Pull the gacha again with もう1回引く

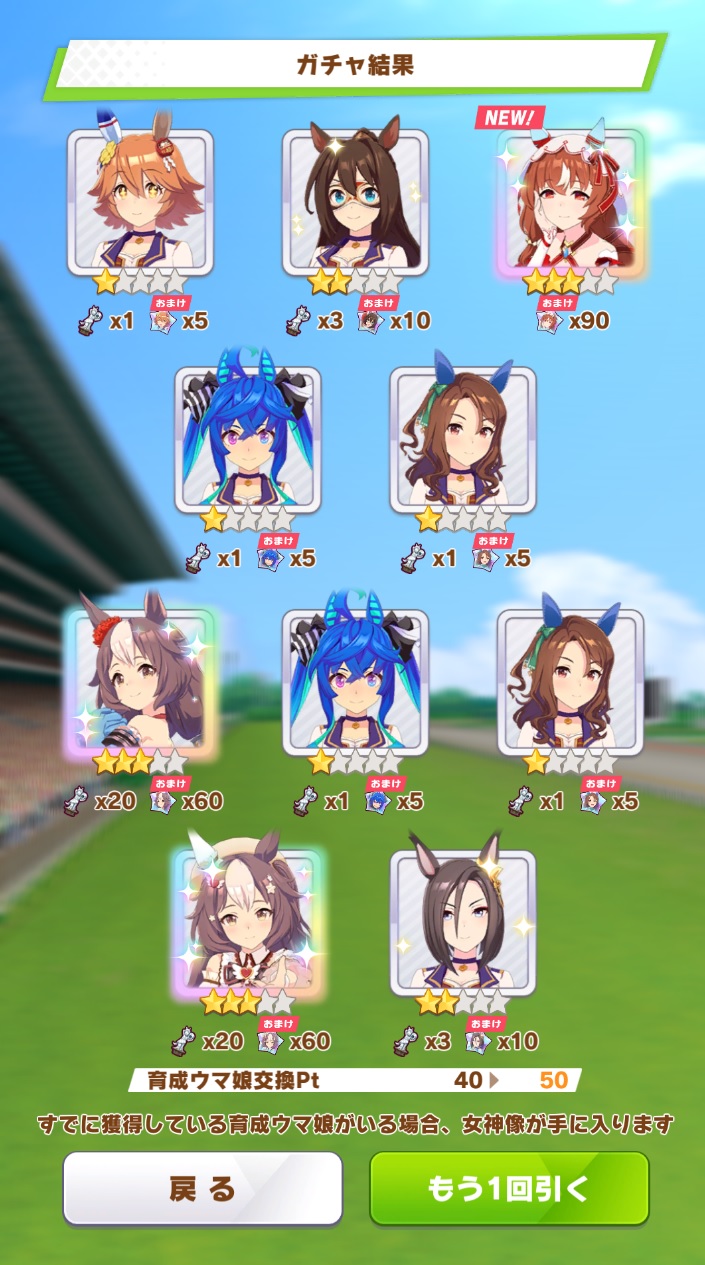pyautogui.click(x=509, y=1188)
